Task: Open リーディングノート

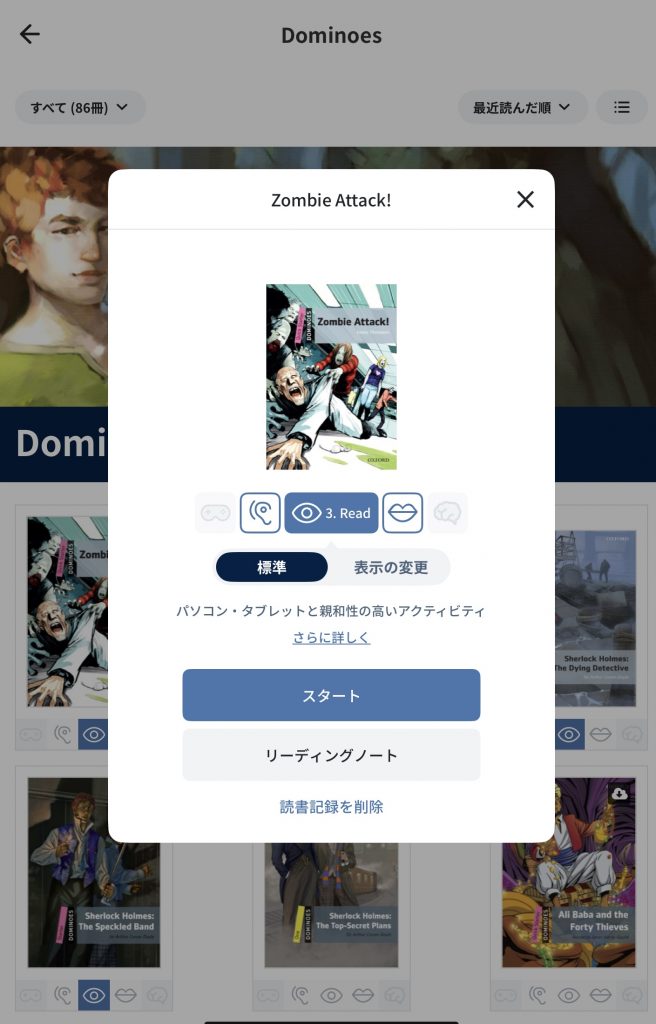Action: pyautogui.click(x=331, y=755)
